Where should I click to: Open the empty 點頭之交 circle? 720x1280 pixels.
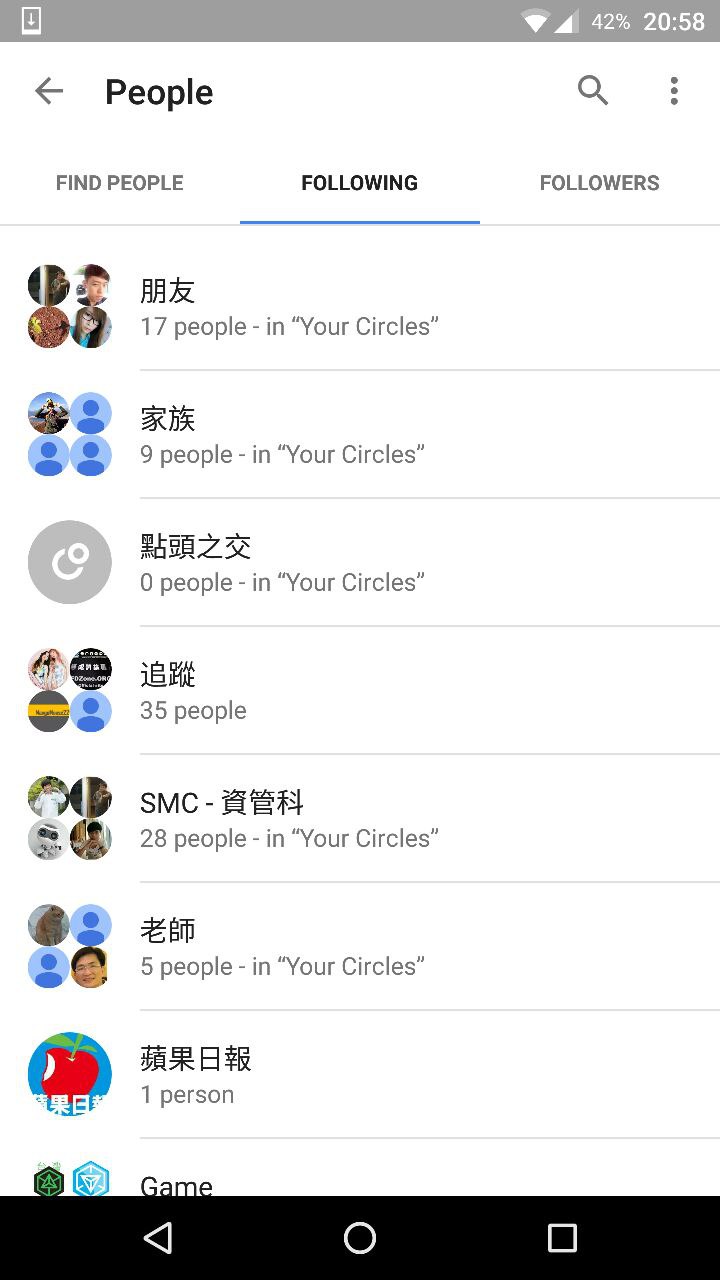click(360, 563)
